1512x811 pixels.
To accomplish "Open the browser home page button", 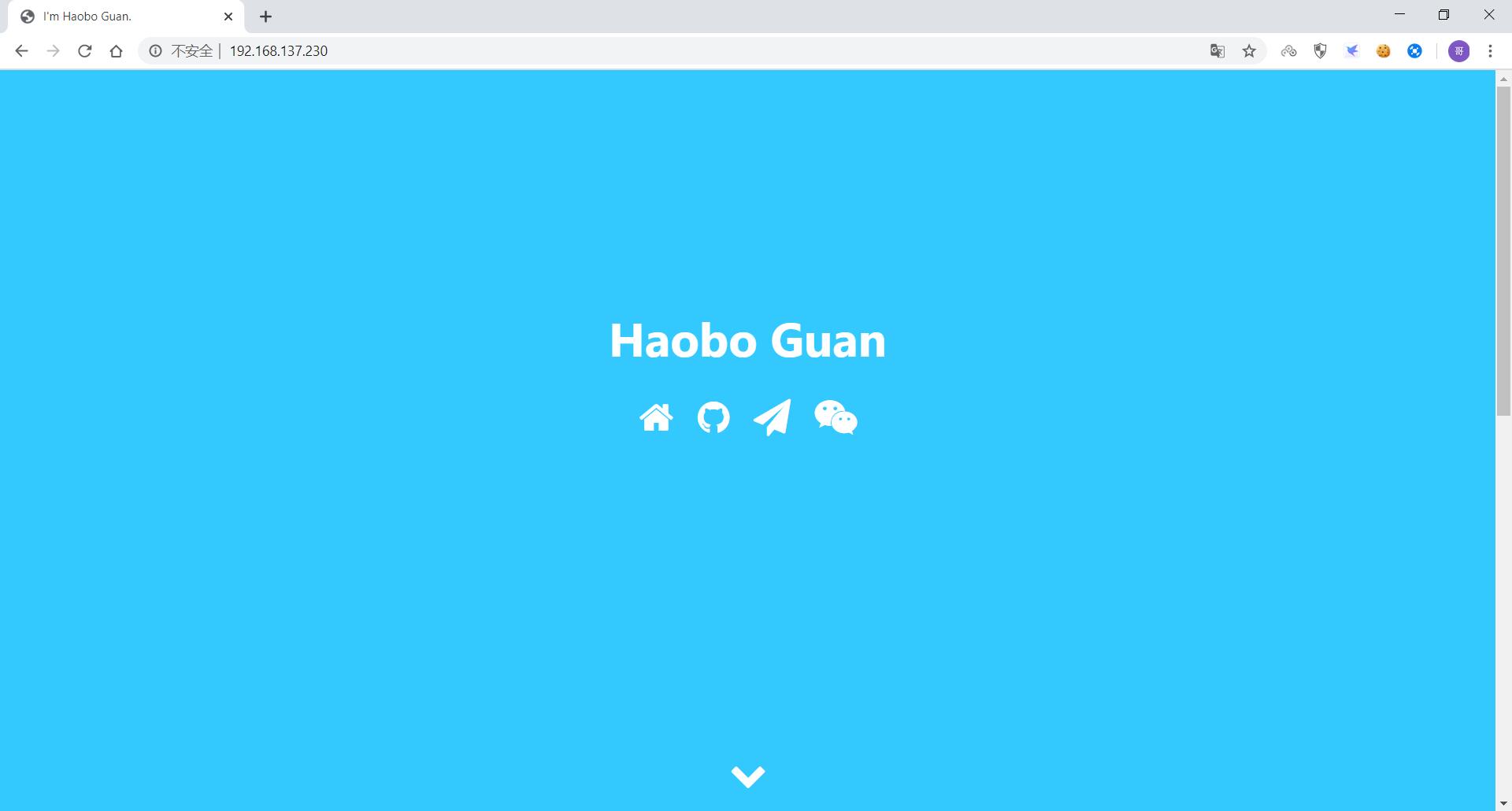I will coord(116,51).
